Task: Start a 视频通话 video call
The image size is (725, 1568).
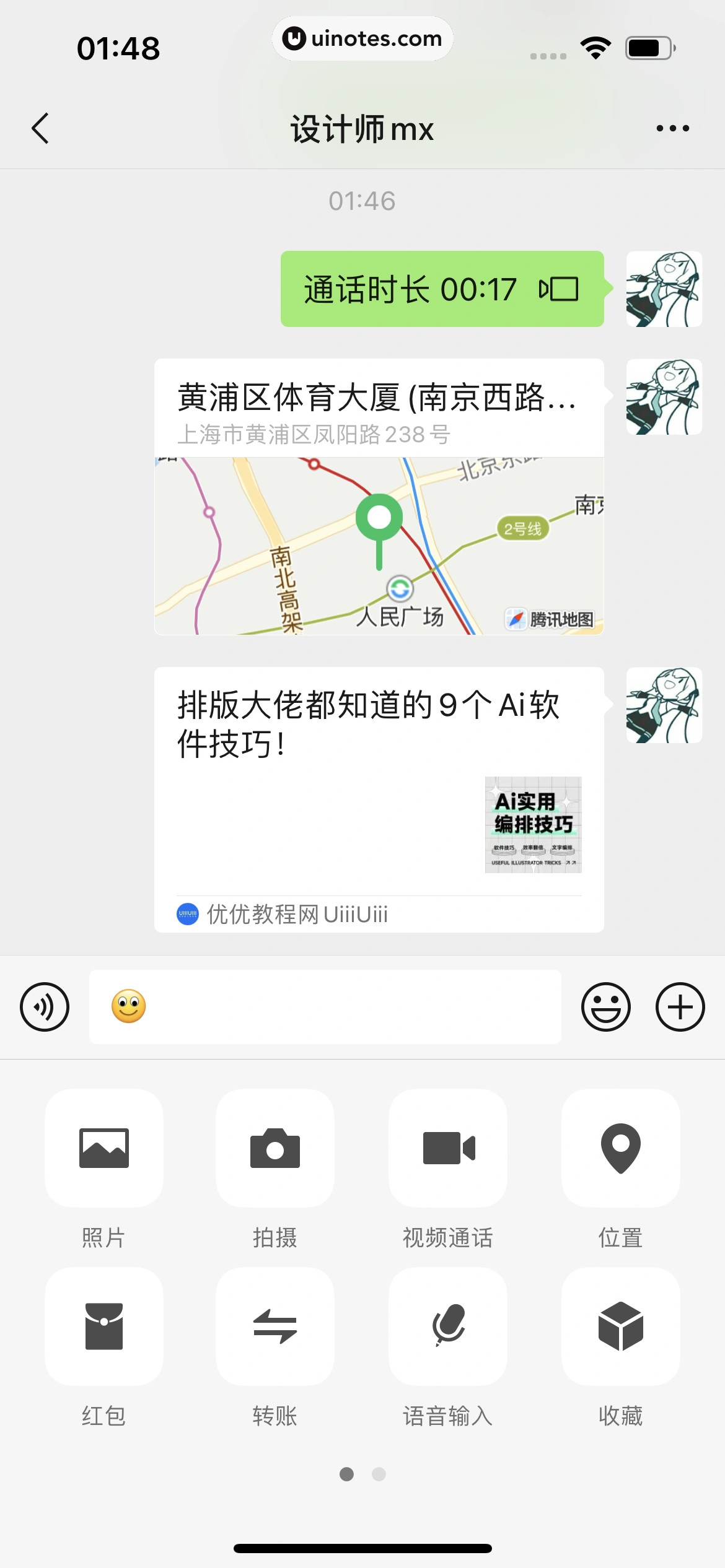Action: point(448,1148)
